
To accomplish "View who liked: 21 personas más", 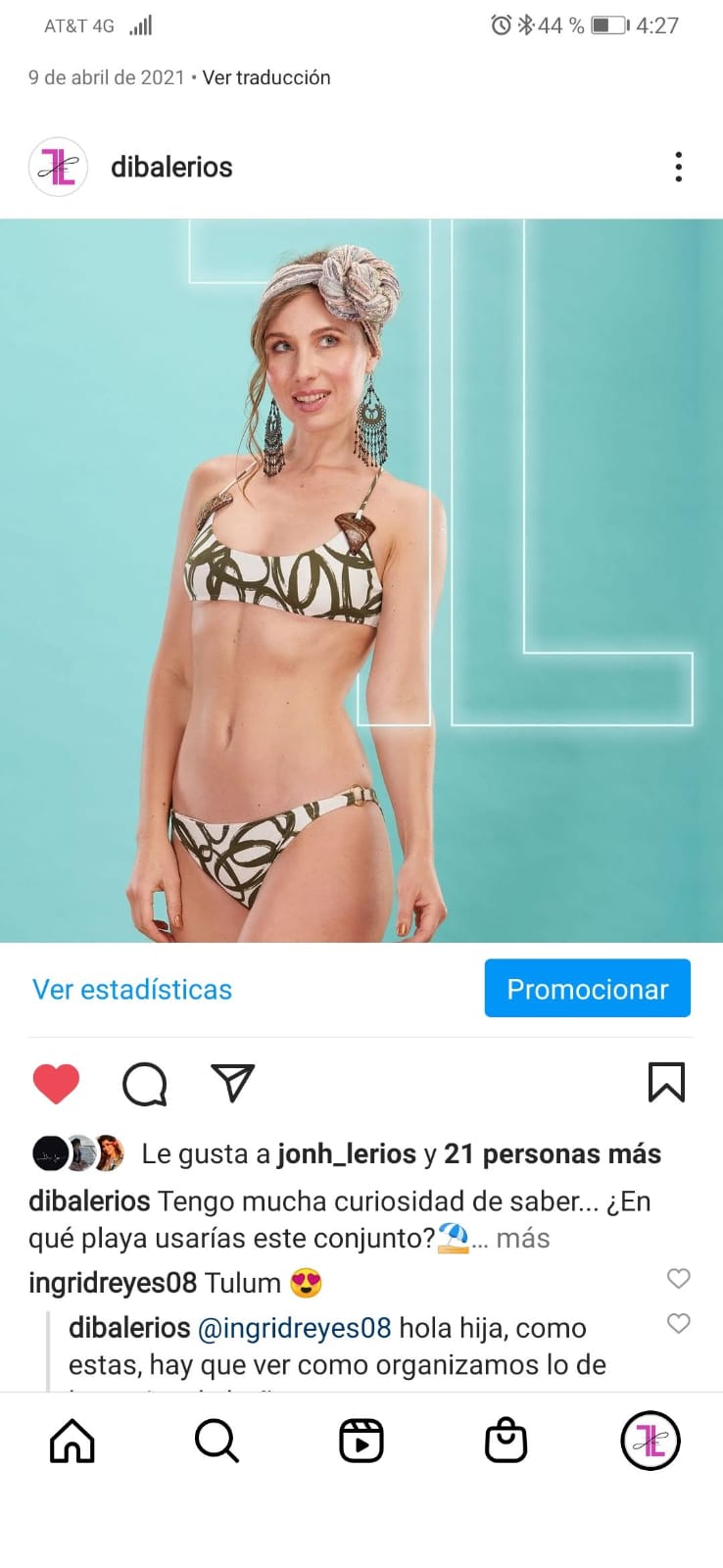I will [x=553, y=1153].
